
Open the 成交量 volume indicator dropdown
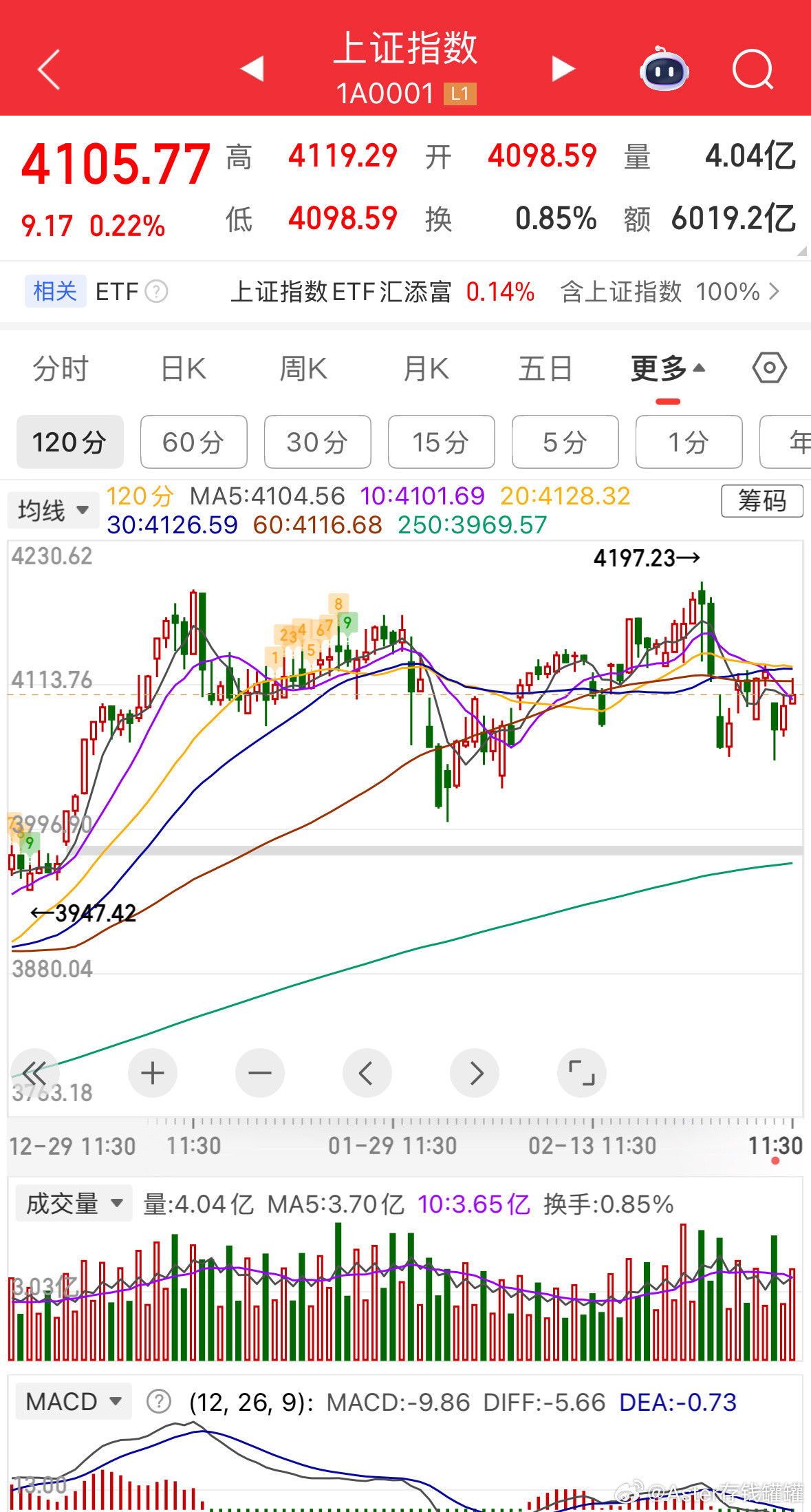coord(73,1203)
